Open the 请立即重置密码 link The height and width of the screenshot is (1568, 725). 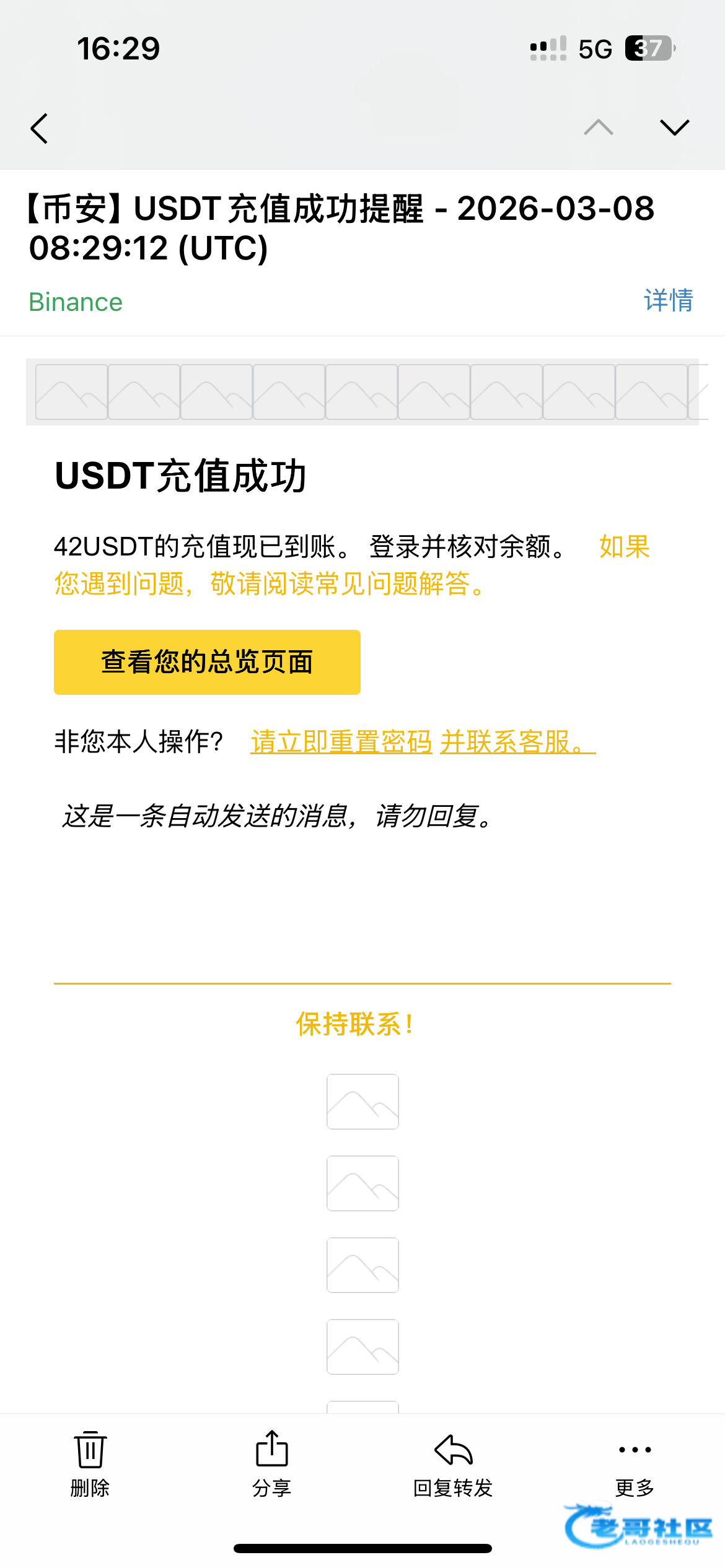(x=341, y=741)
